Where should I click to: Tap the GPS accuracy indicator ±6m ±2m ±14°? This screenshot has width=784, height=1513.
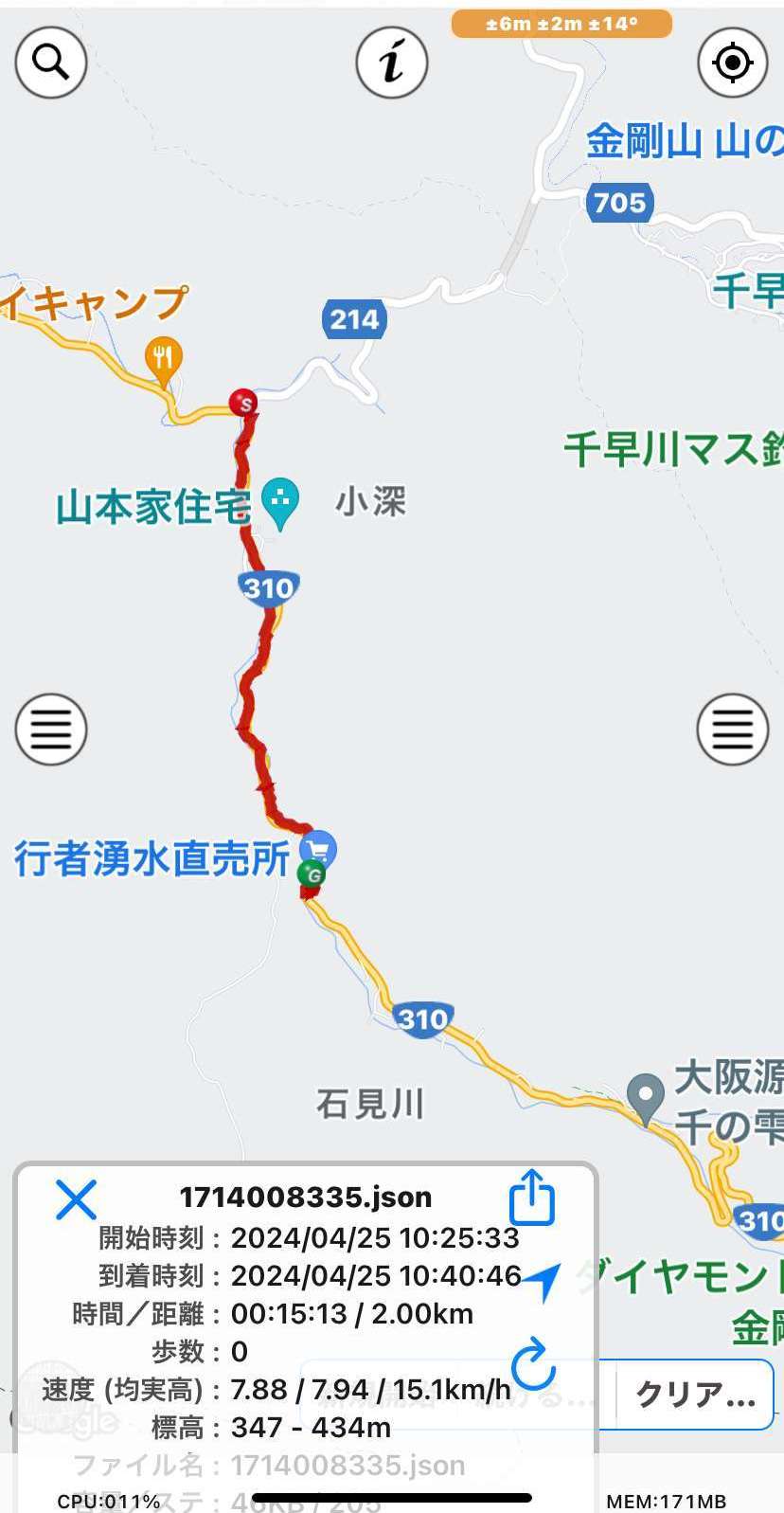point(561,24)
